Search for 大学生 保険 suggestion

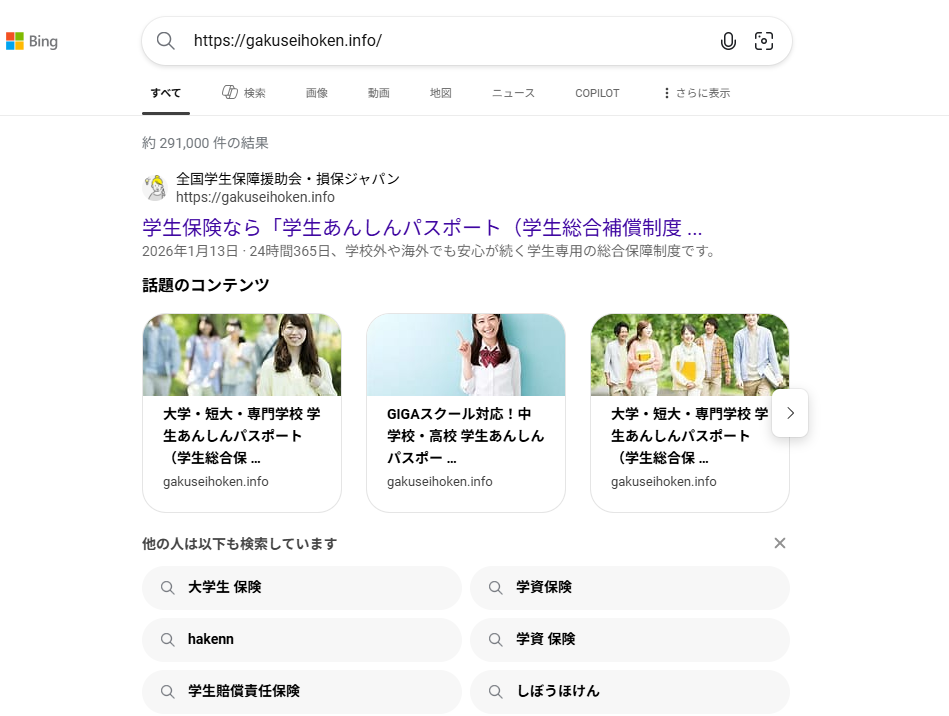302,588
